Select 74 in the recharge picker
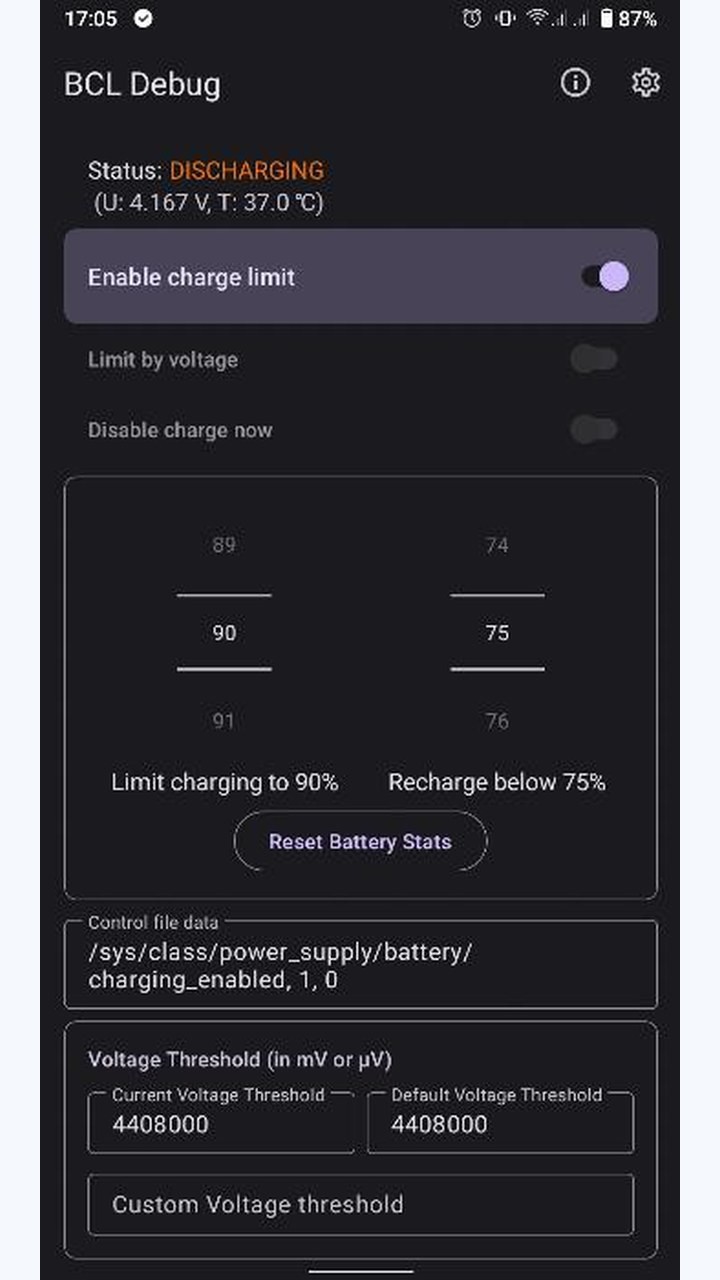The image size is (720, 1280). 497,545
